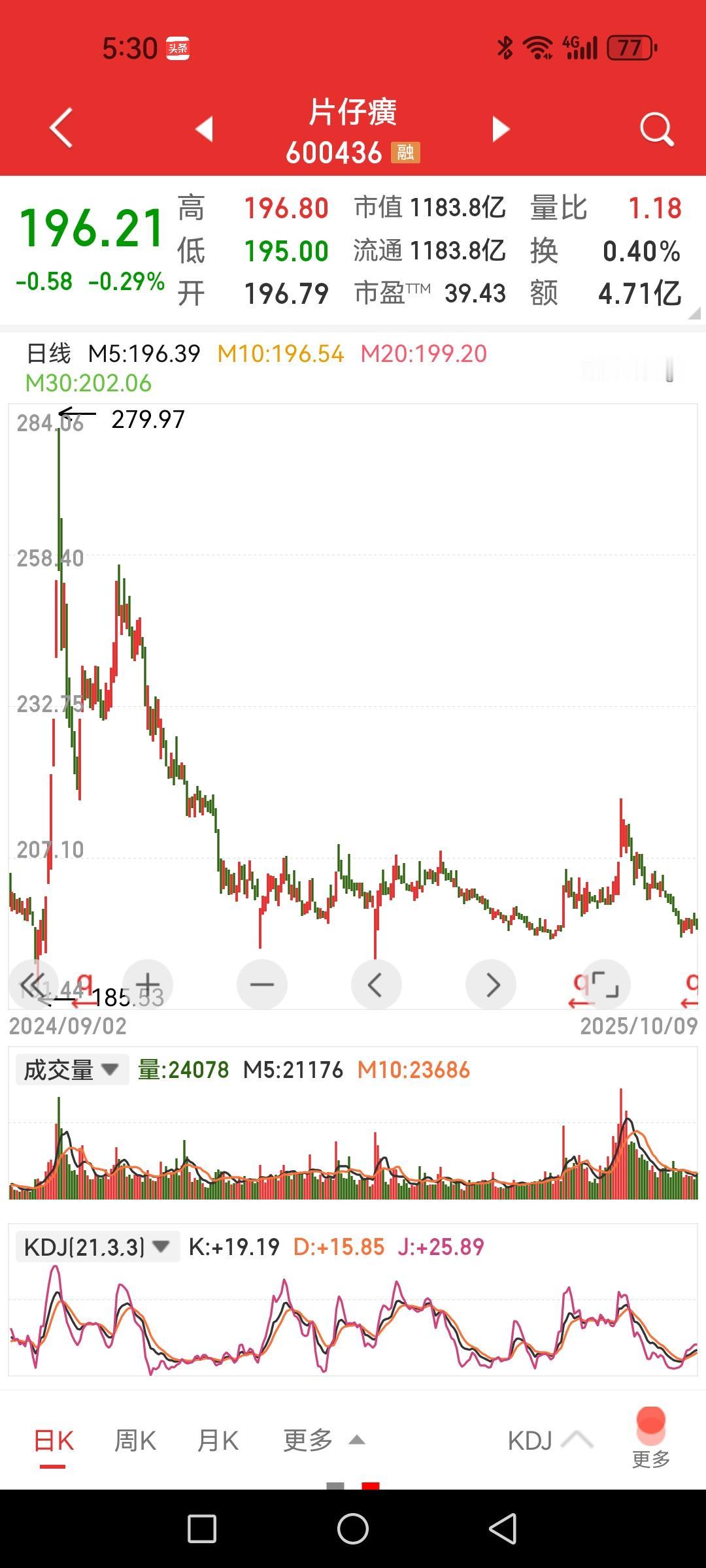Open stock search
This screenshot has width=706, height=1568.
(656, 129)
